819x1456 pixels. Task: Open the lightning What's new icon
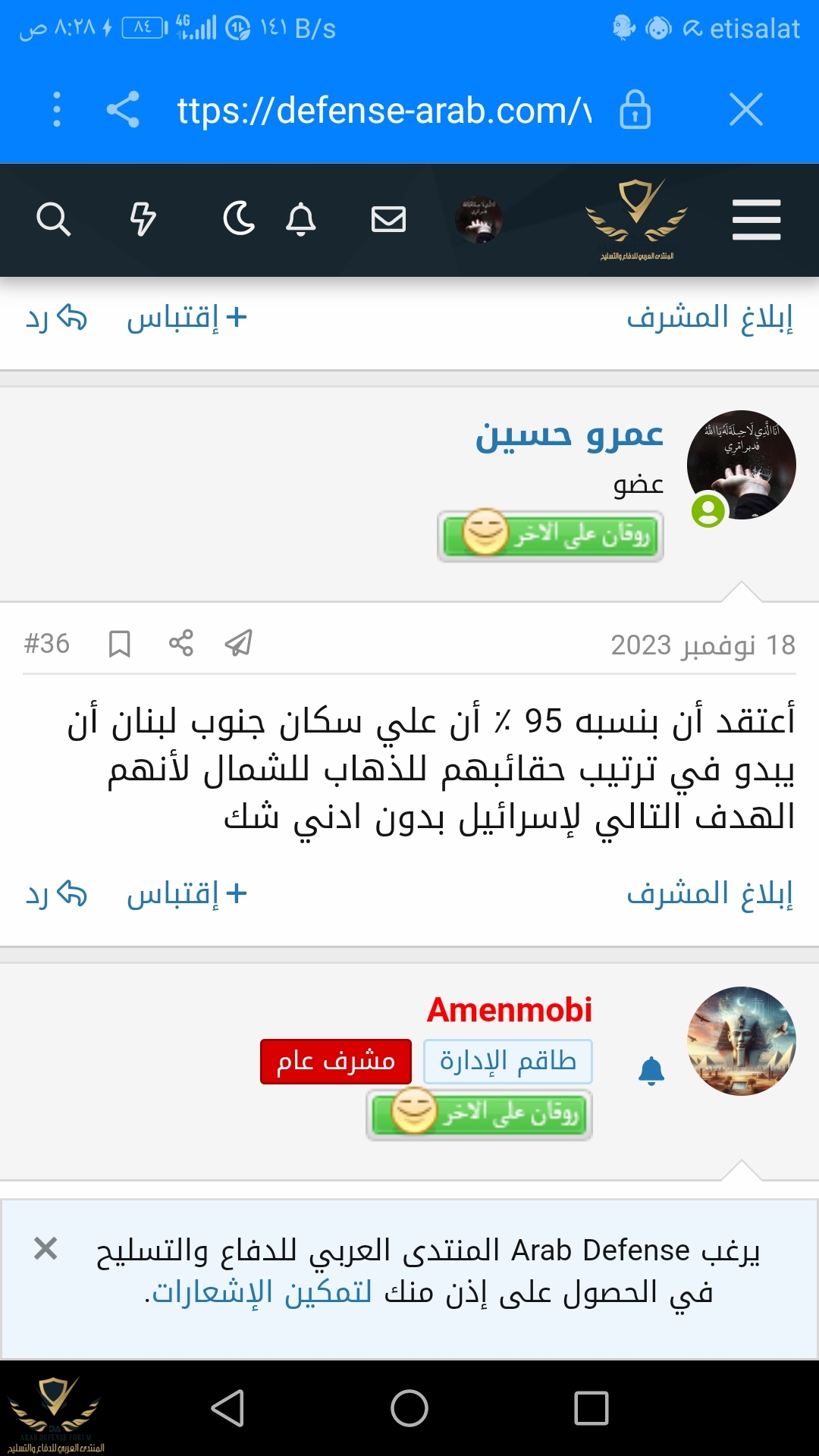click(x=143, y=220)
